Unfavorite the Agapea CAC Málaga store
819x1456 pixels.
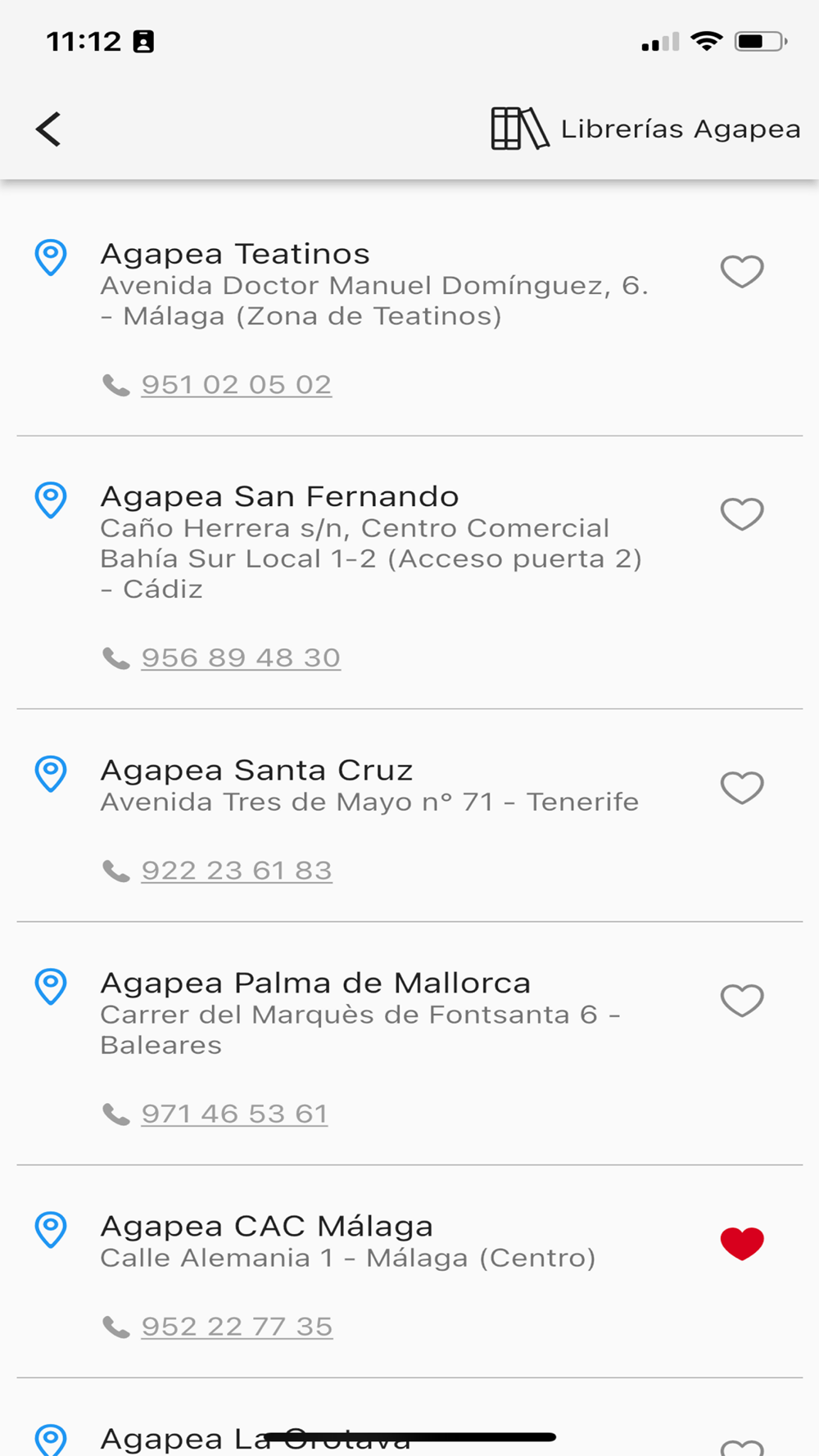pyautogui.click(x=742, y=1243)
